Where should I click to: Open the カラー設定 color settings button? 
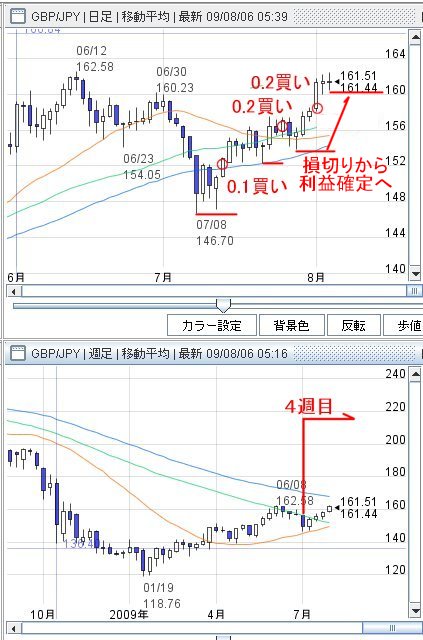[x=212, y=325]
